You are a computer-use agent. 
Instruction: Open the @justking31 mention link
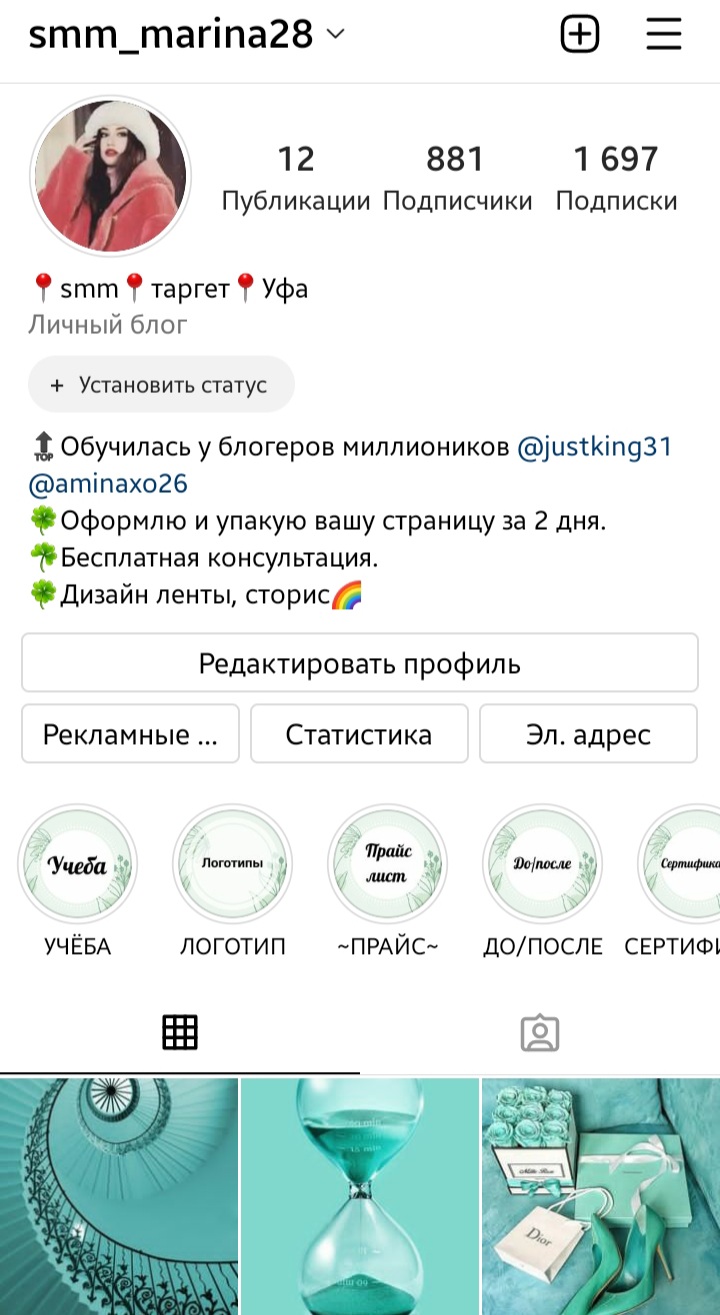click(594, 447)
